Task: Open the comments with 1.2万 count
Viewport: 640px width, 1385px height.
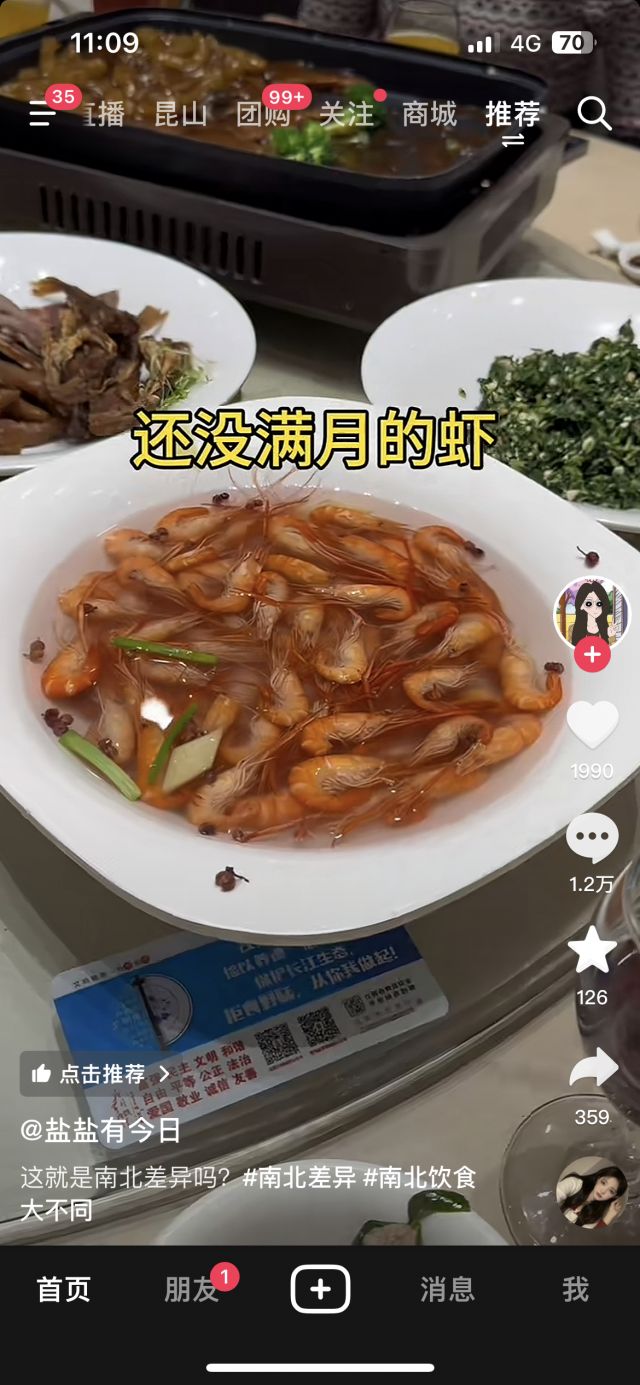Action: point(592,838)
